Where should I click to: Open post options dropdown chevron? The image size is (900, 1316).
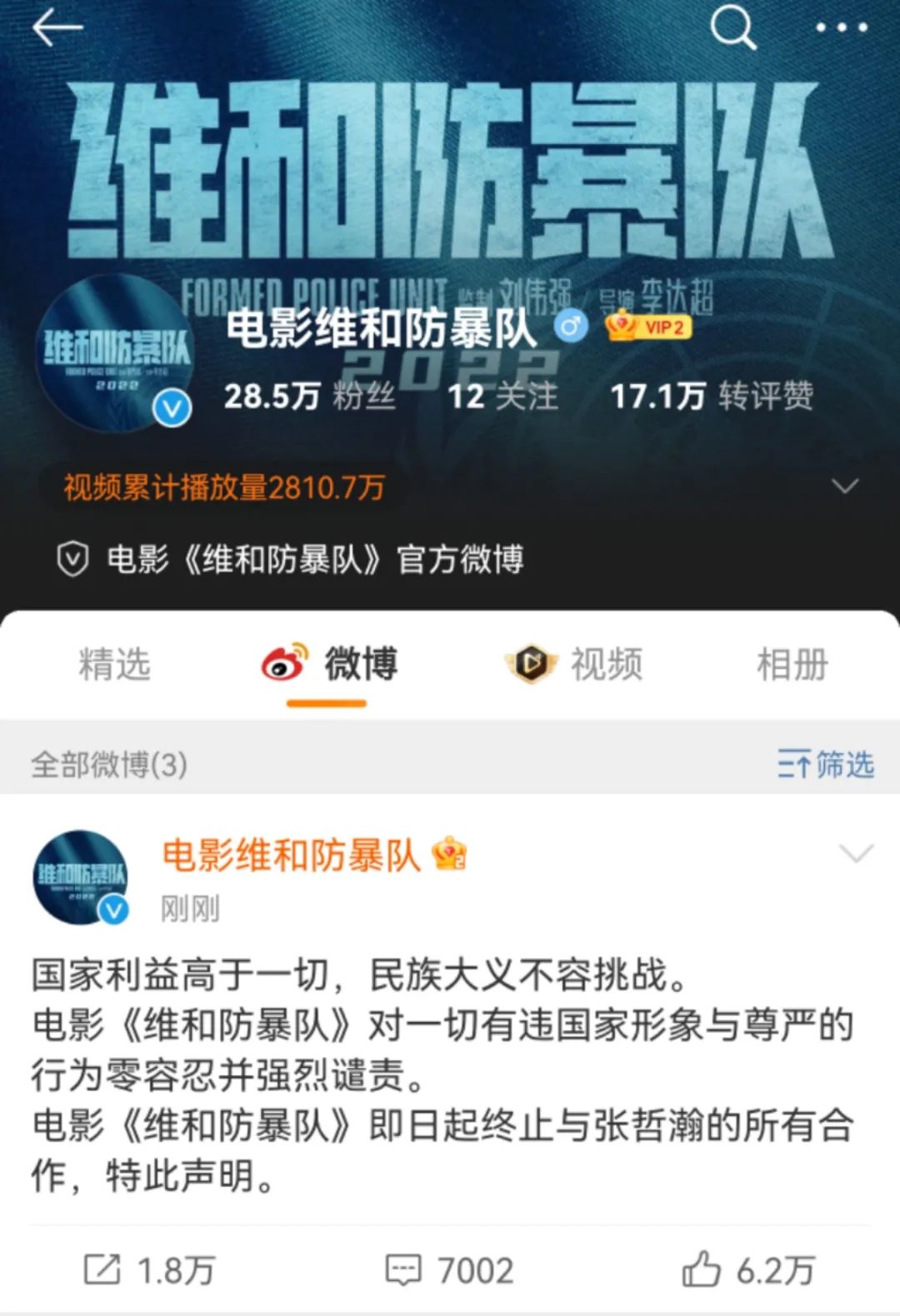pyautogui.click(x=856, y=854)
